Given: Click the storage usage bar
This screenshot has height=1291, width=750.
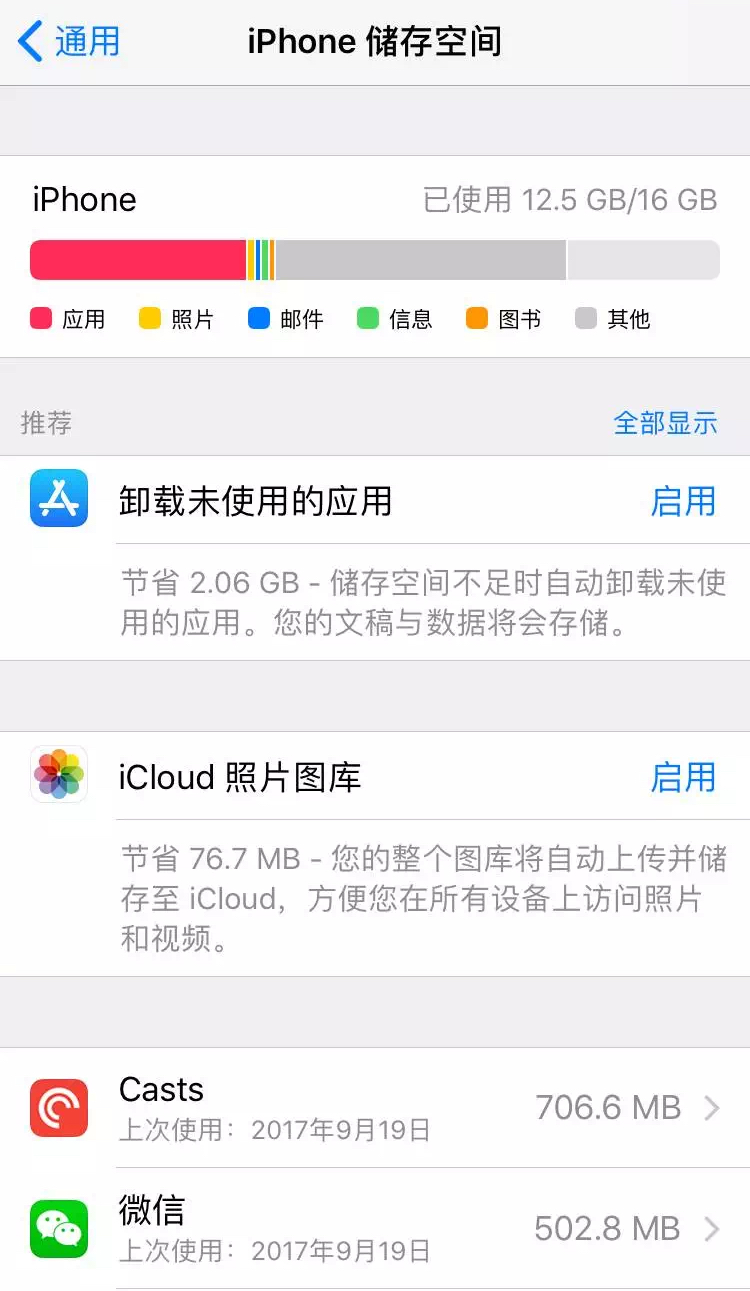Looking at the screenshot, I should click(x=375, y=259).
